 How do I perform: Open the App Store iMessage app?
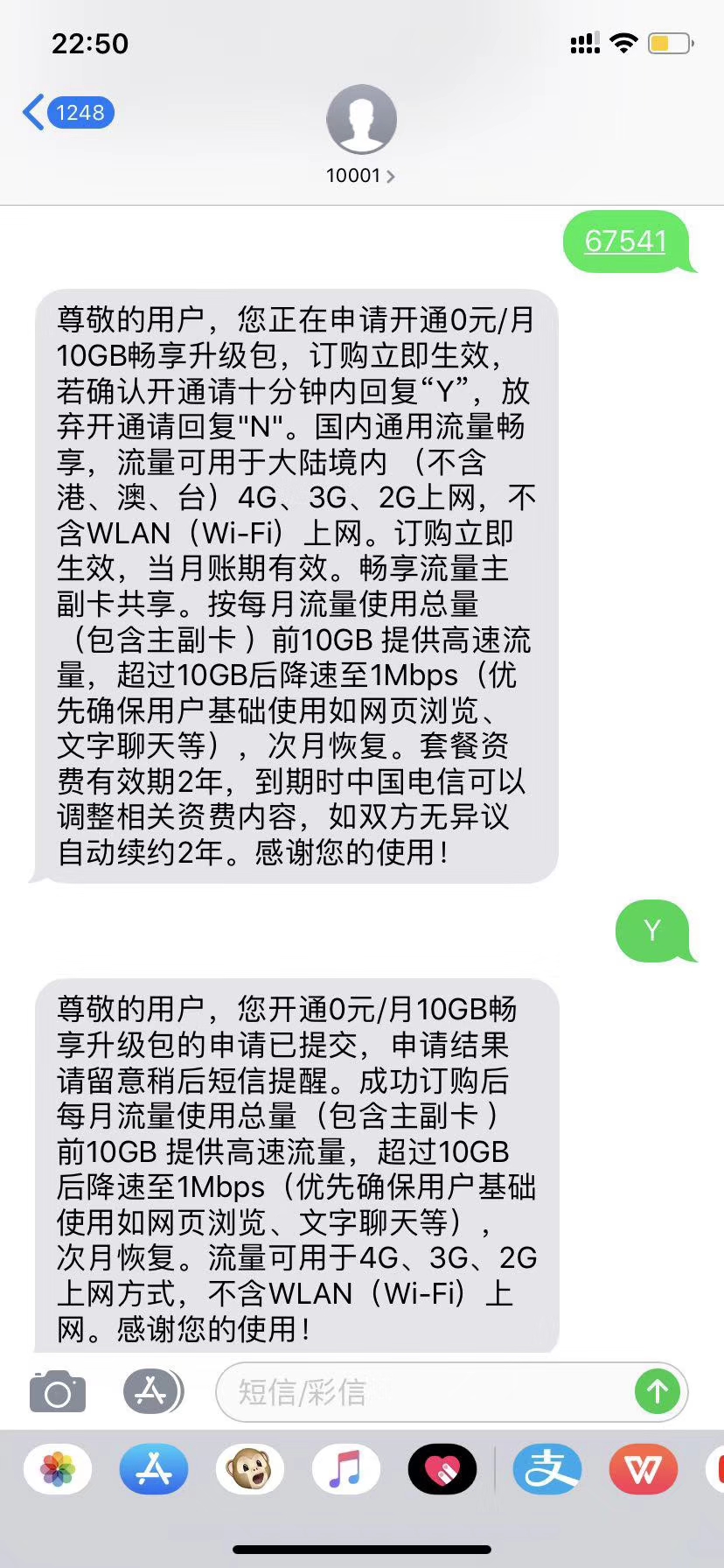pos(154,1469)
